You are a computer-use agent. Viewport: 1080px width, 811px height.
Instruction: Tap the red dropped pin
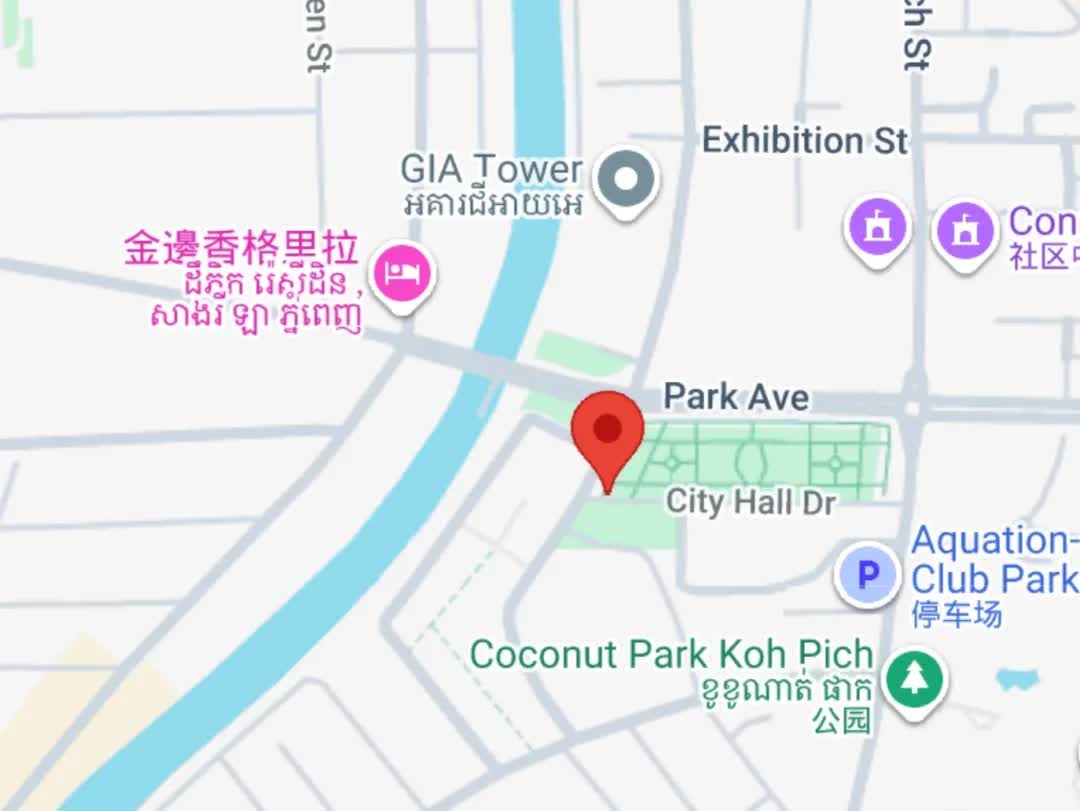tap(607, 431)
